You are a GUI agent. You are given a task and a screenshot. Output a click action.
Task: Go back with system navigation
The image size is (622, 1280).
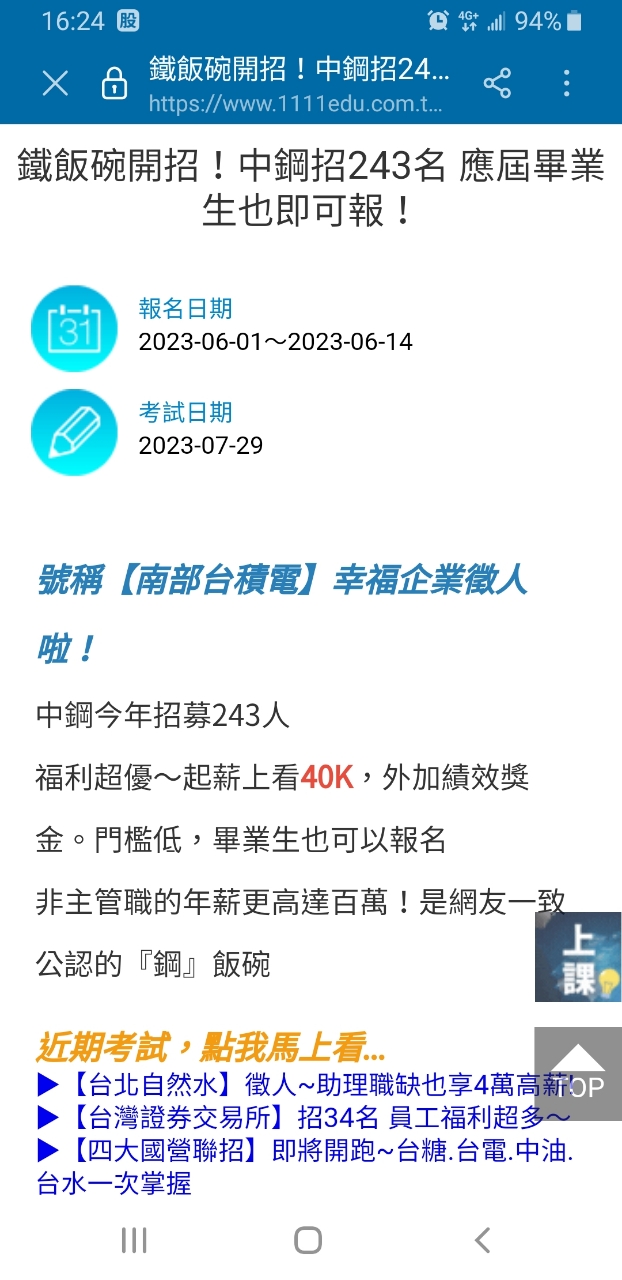(483, 1241)
